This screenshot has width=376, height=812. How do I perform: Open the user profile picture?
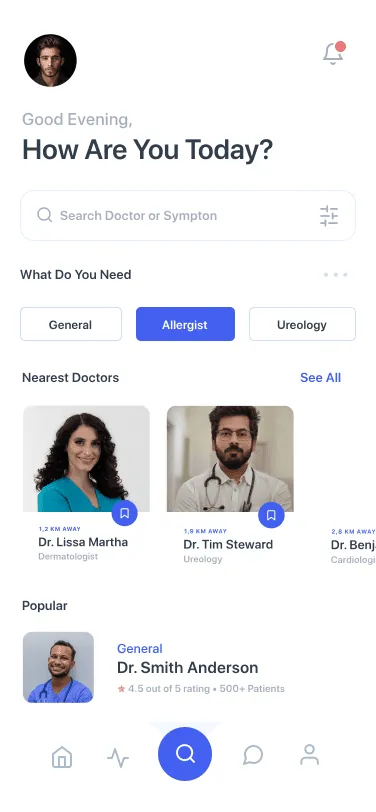point(50,60)
